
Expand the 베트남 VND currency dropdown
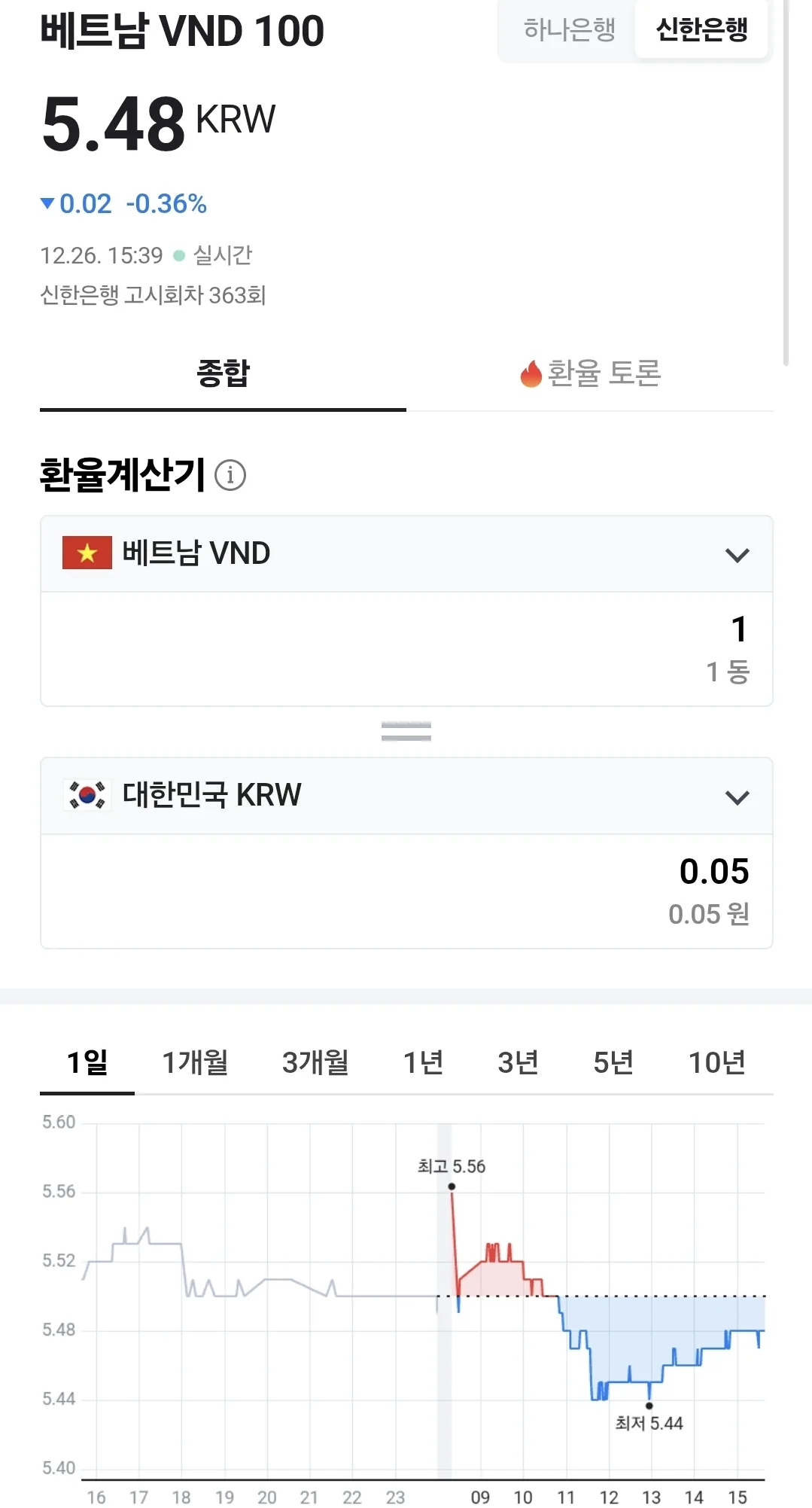[x=406, y=554]
